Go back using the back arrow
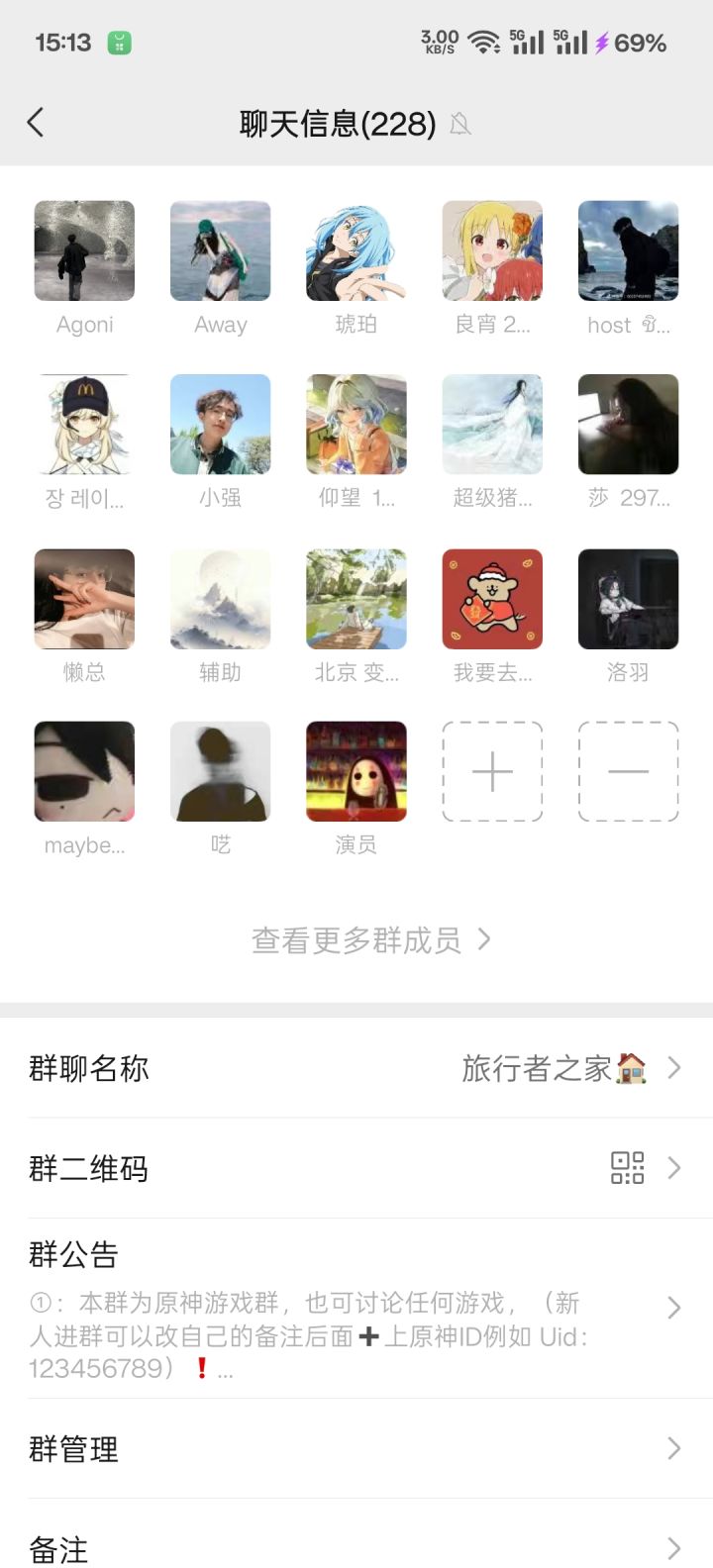713x1568 pixels. 36,121
